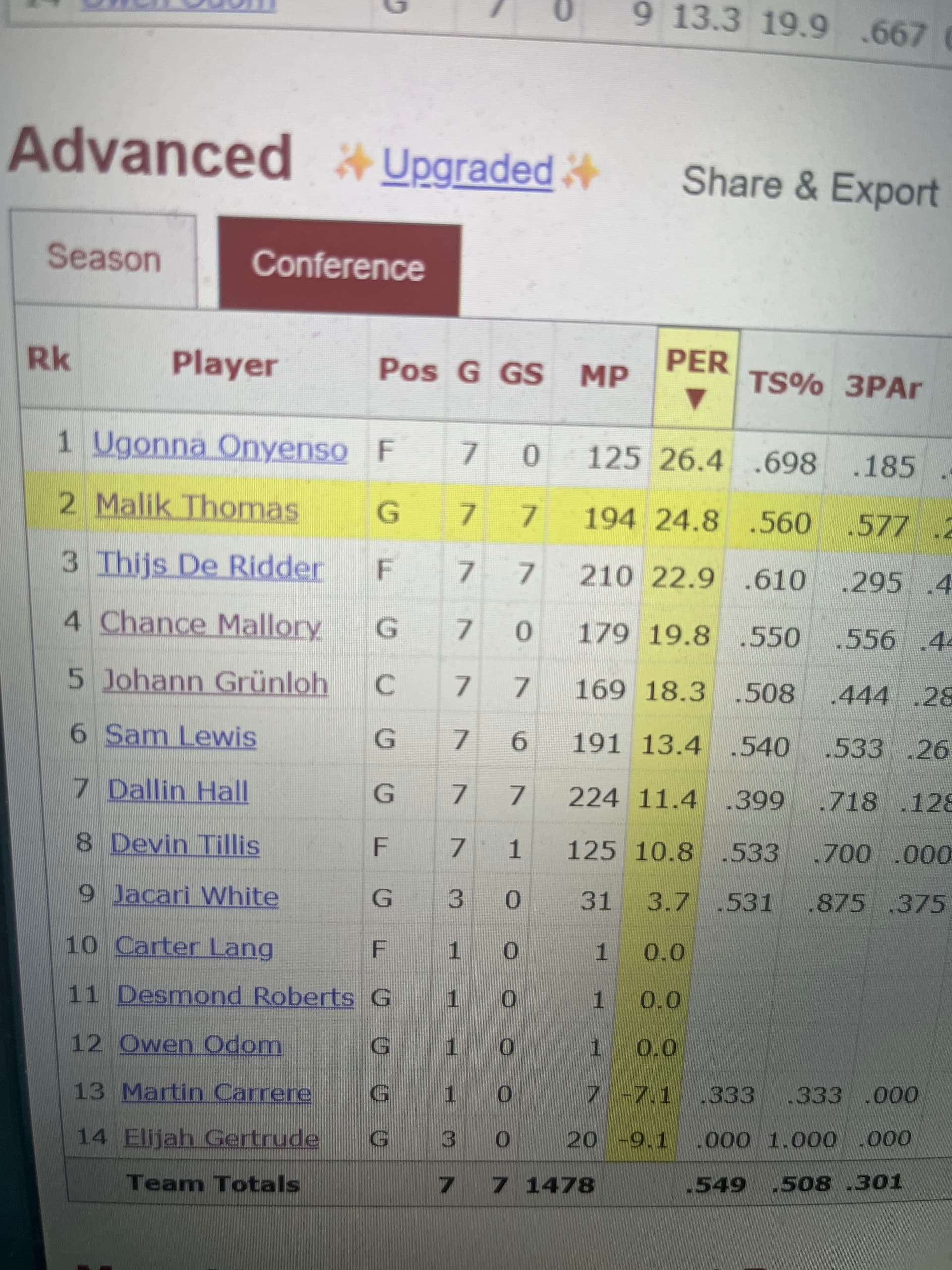Image resolution: width=952 pixels, height=1270 pixels.
Task: Open Sam Lewis's player page
Action: 180,736
